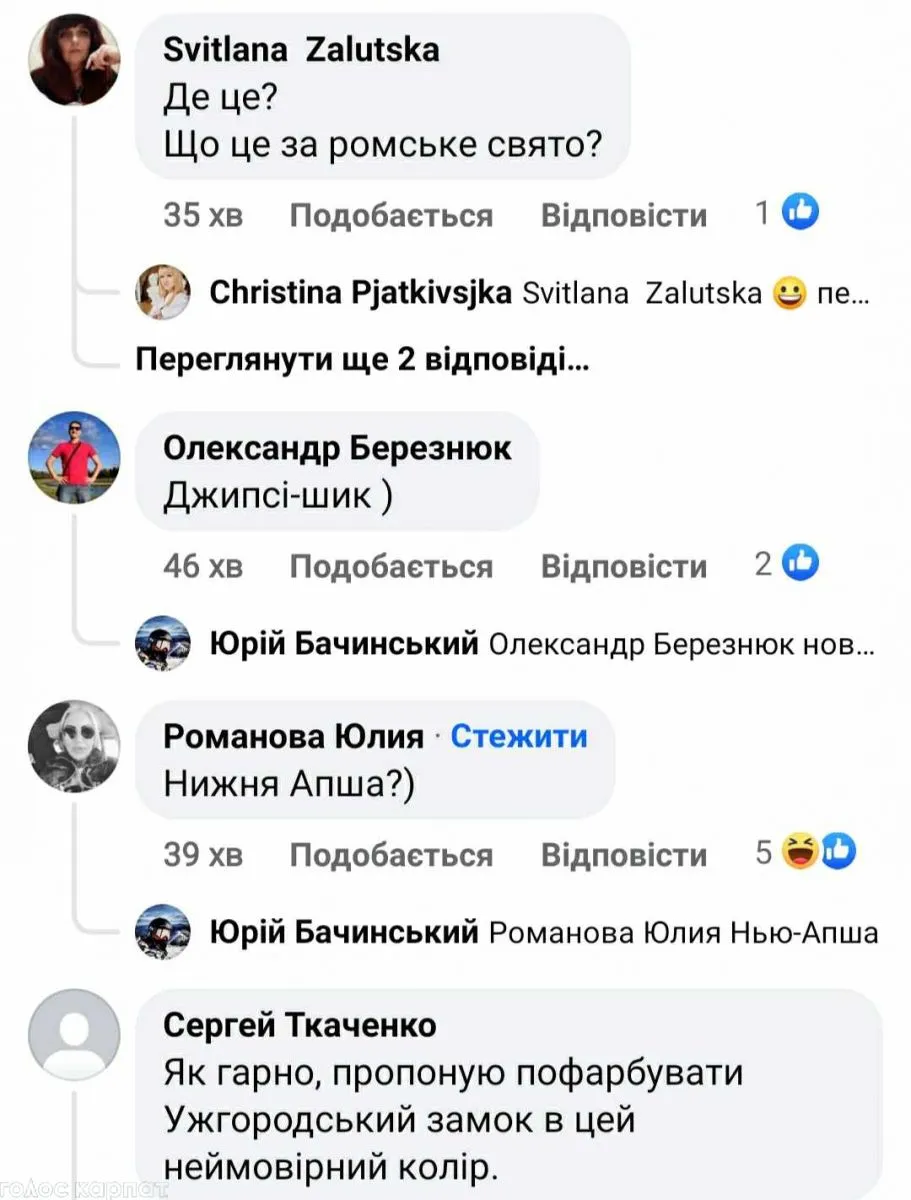Open Сергей Ткаченко's profile name

click(300, 1025)
